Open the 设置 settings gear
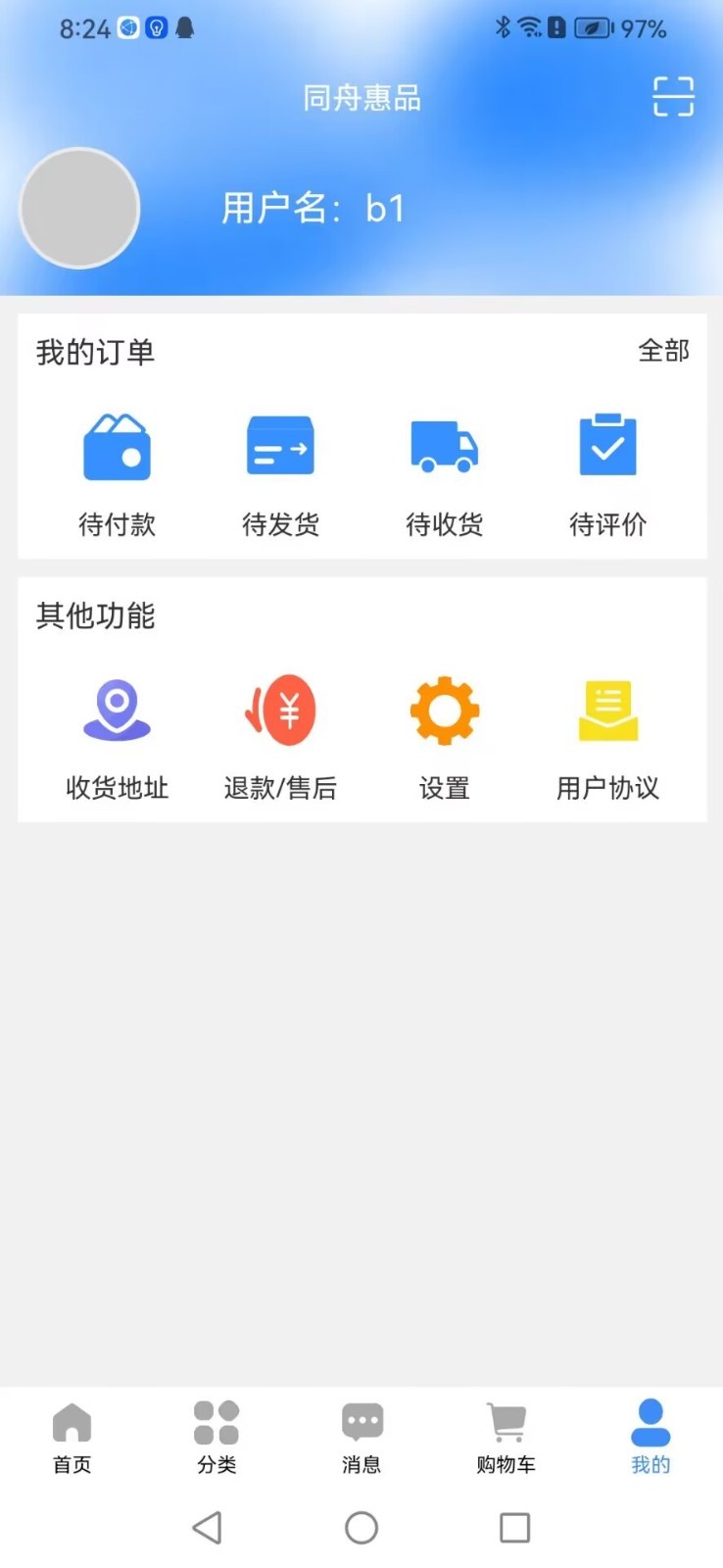This screenshot has height=1568, width=723. click(444, 735)
